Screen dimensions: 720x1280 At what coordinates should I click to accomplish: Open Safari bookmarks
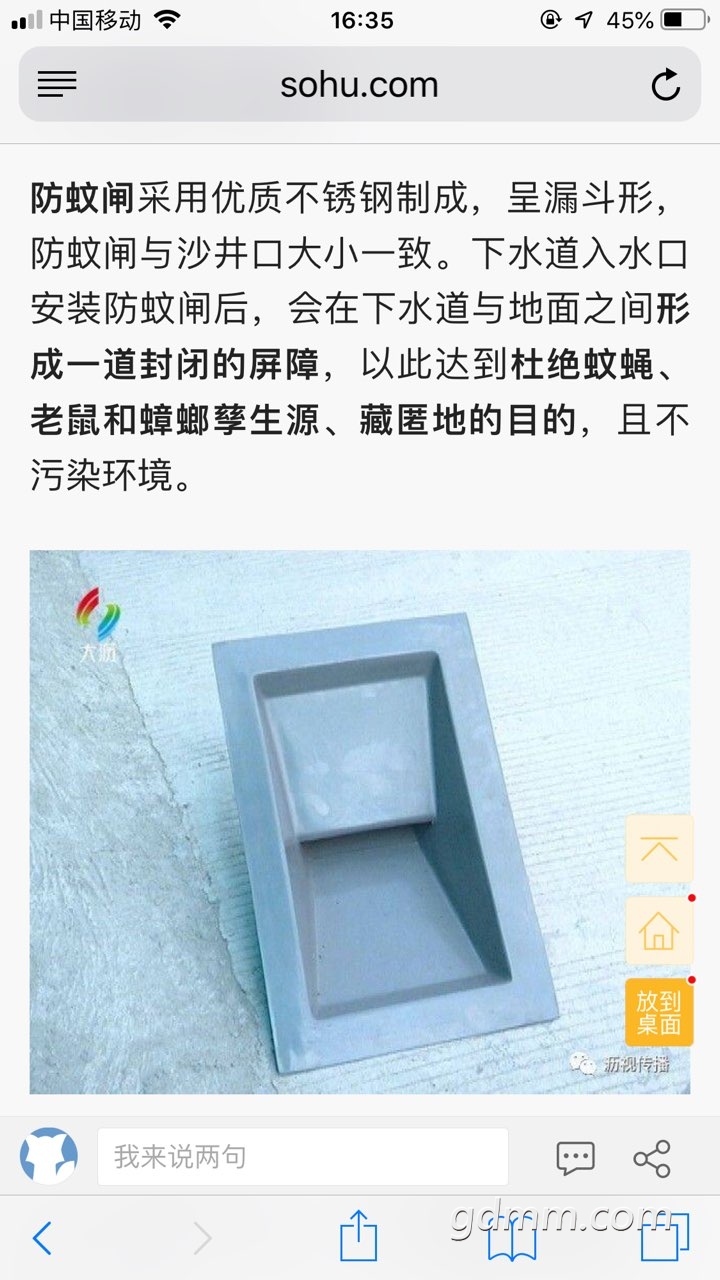[512, 1240]
